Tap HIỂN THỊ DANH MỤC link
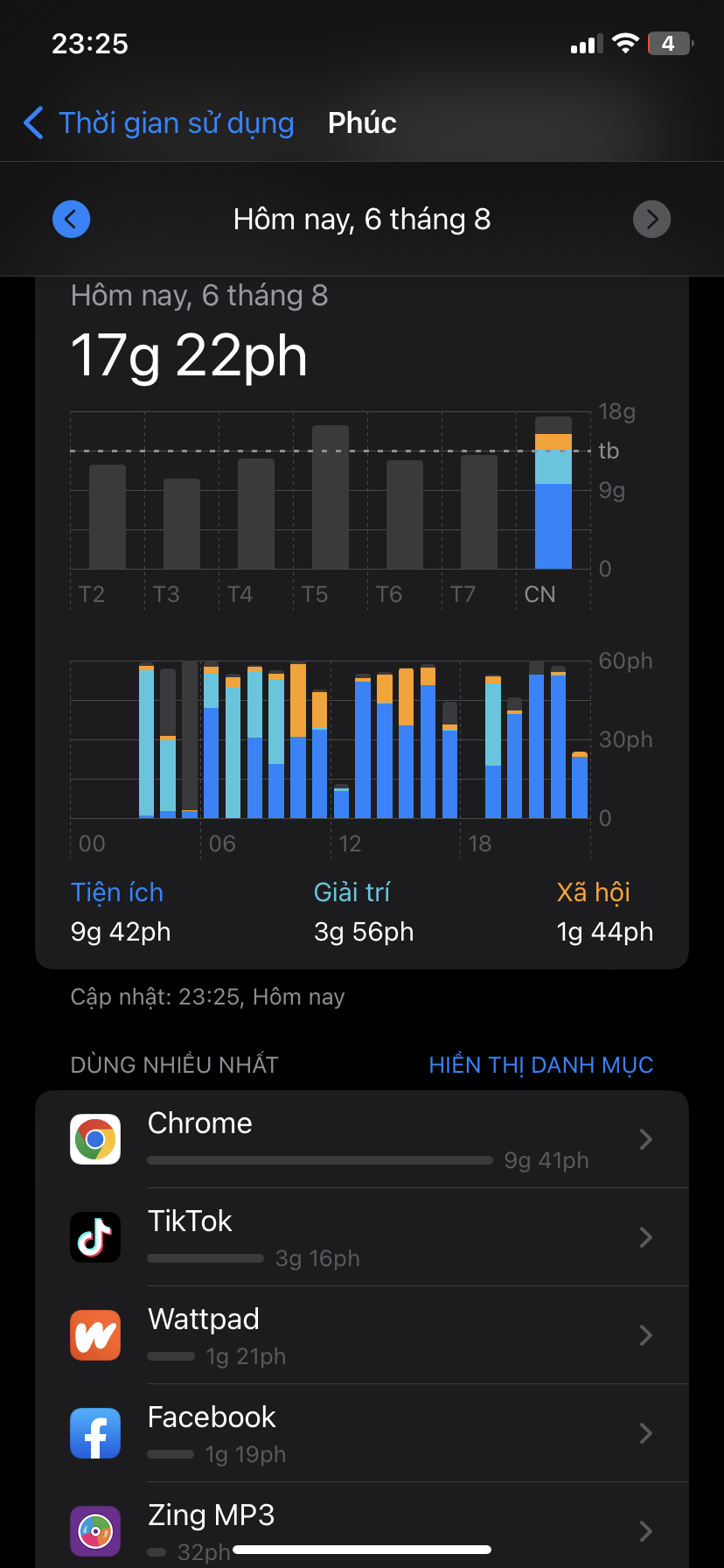The height and width of the screenshot is (1568, 724). pos(540,1065)
